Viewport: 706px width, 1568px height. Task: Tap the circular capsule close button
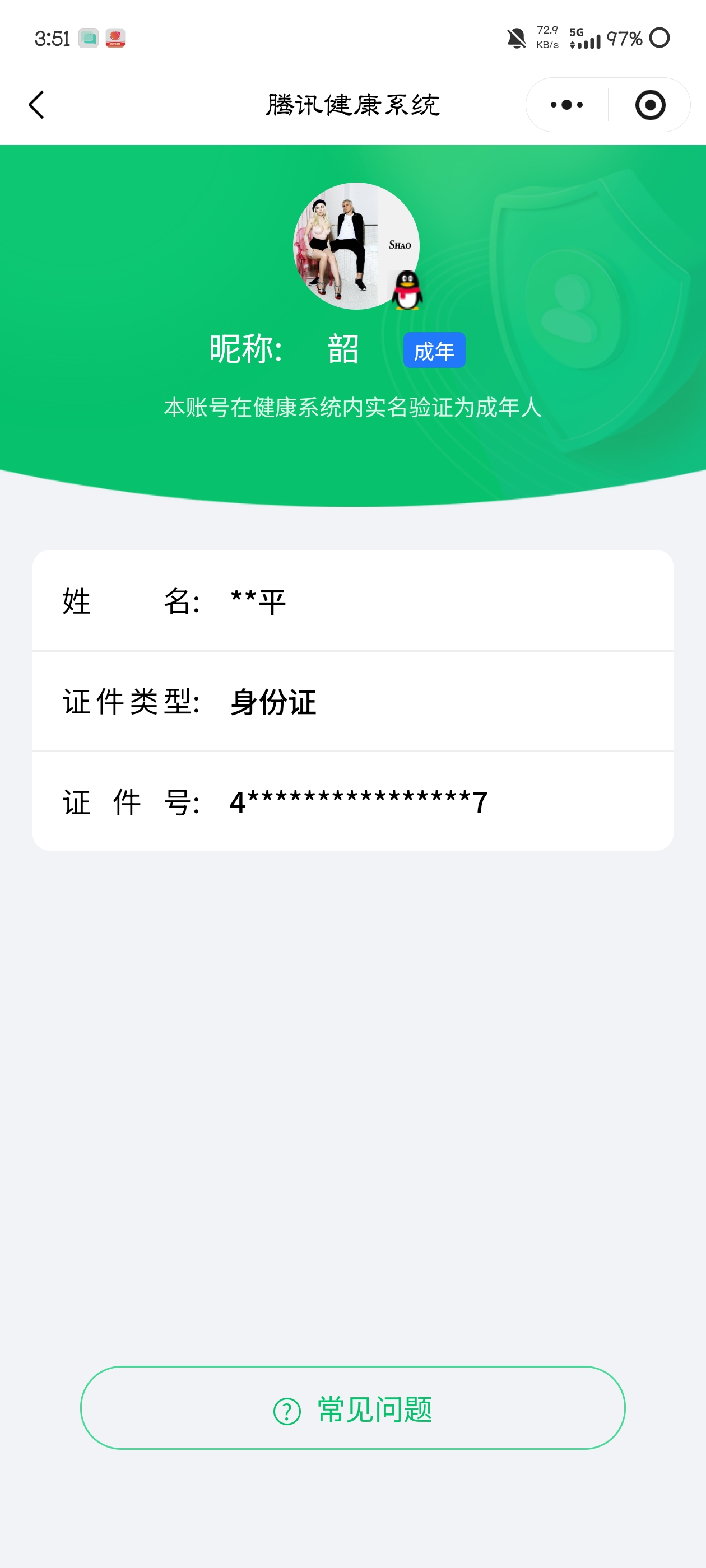(x=651, y=104)
